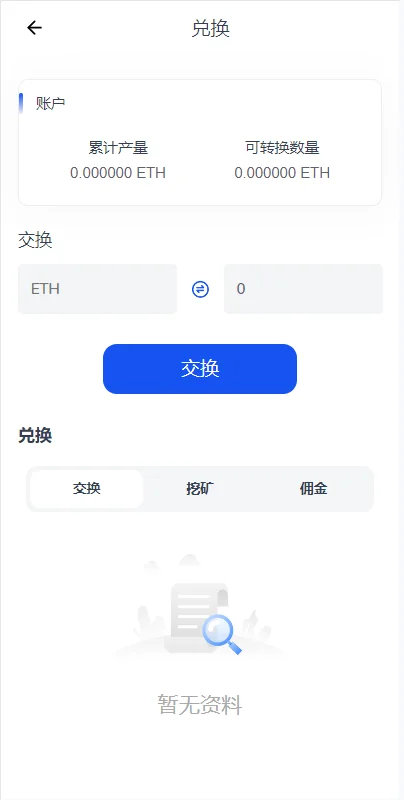Switch to the 佣金 tab
The width and height of the screenshot is (404, 800).
tap(313, 489)
